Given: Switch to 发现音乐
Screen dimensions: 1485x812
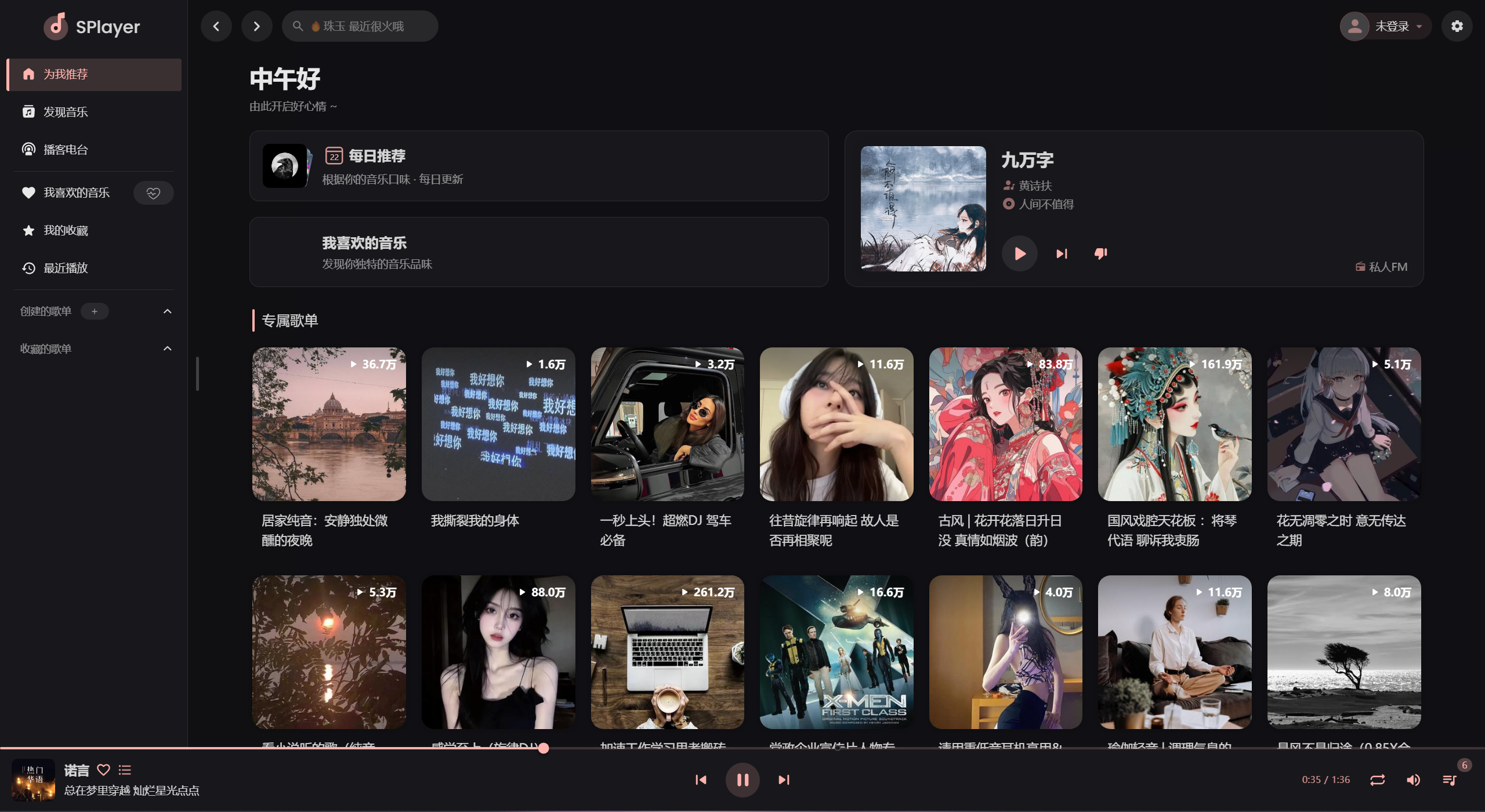Looking at the screenshot, I should click(66, 112).
